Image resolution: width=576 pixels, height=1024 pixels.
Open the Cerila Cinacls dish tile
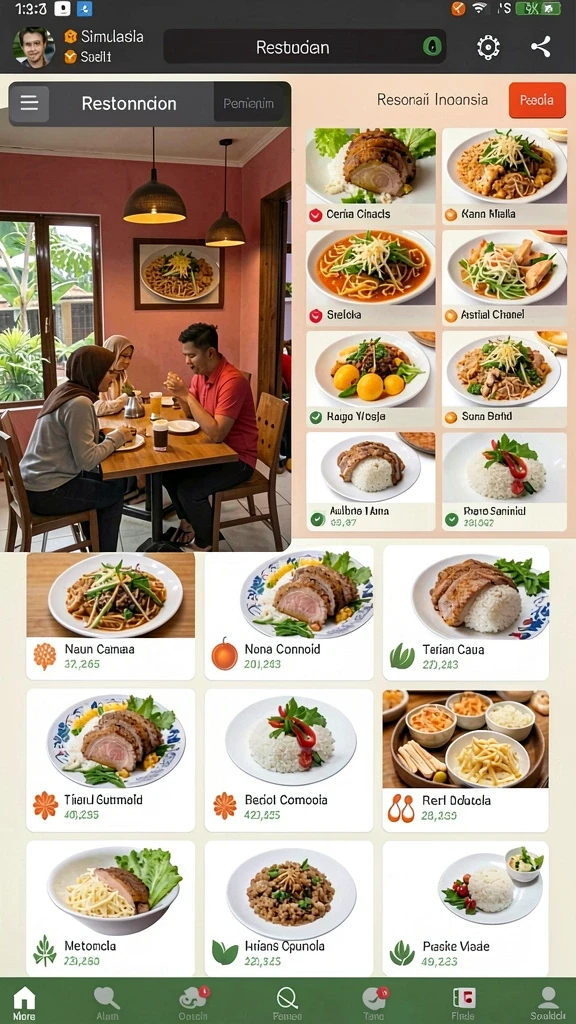coord(371,176)
